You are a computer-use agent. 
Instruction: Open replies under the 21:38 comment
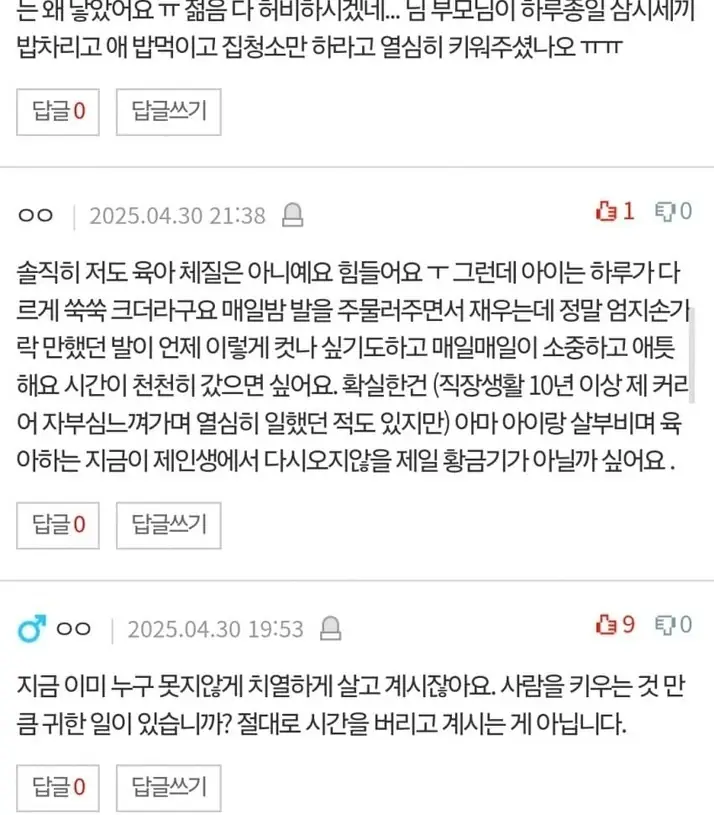(x=59, y=523)
